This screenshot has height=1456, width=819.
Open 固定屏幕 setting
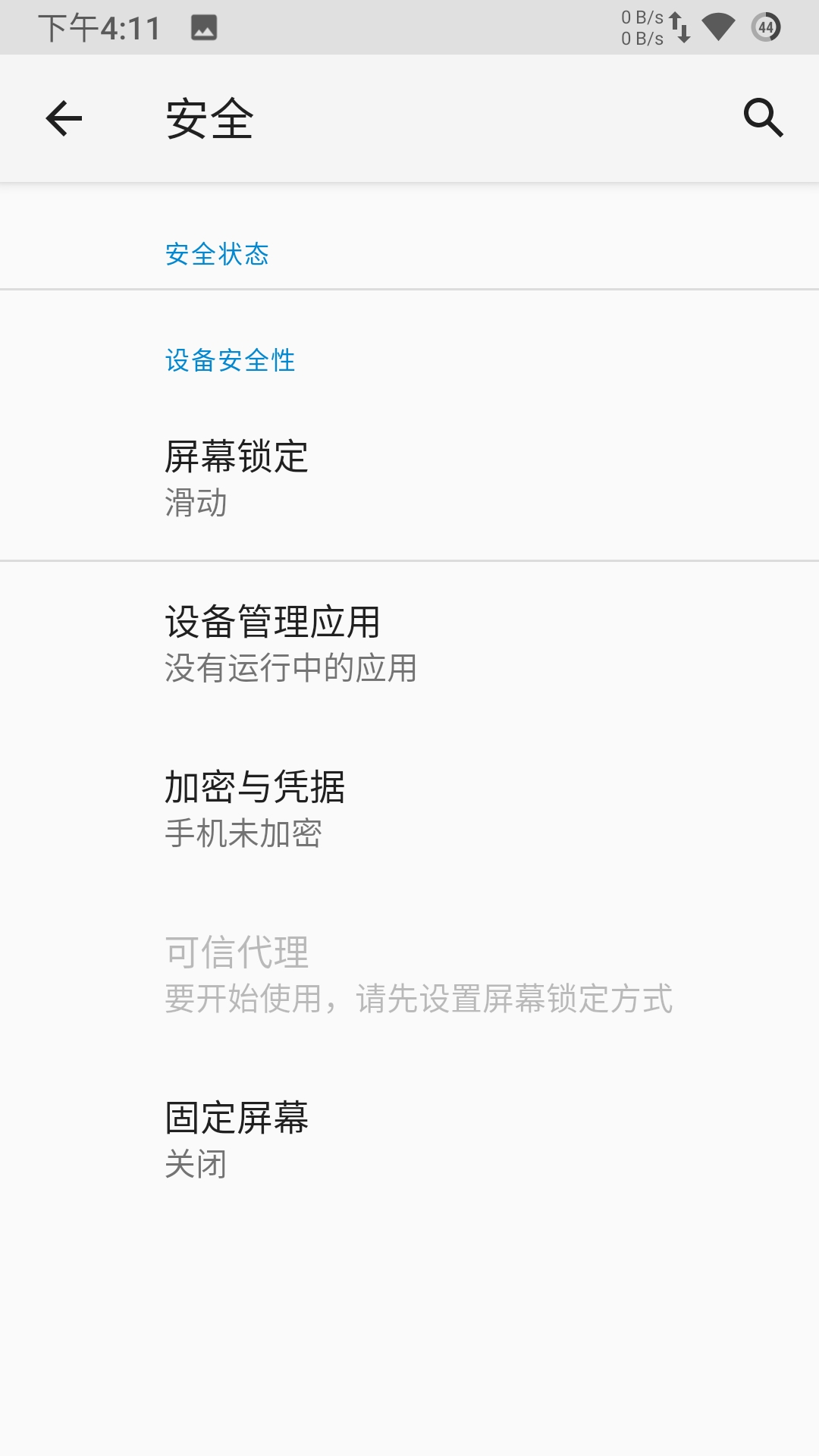click(409, 1140)
